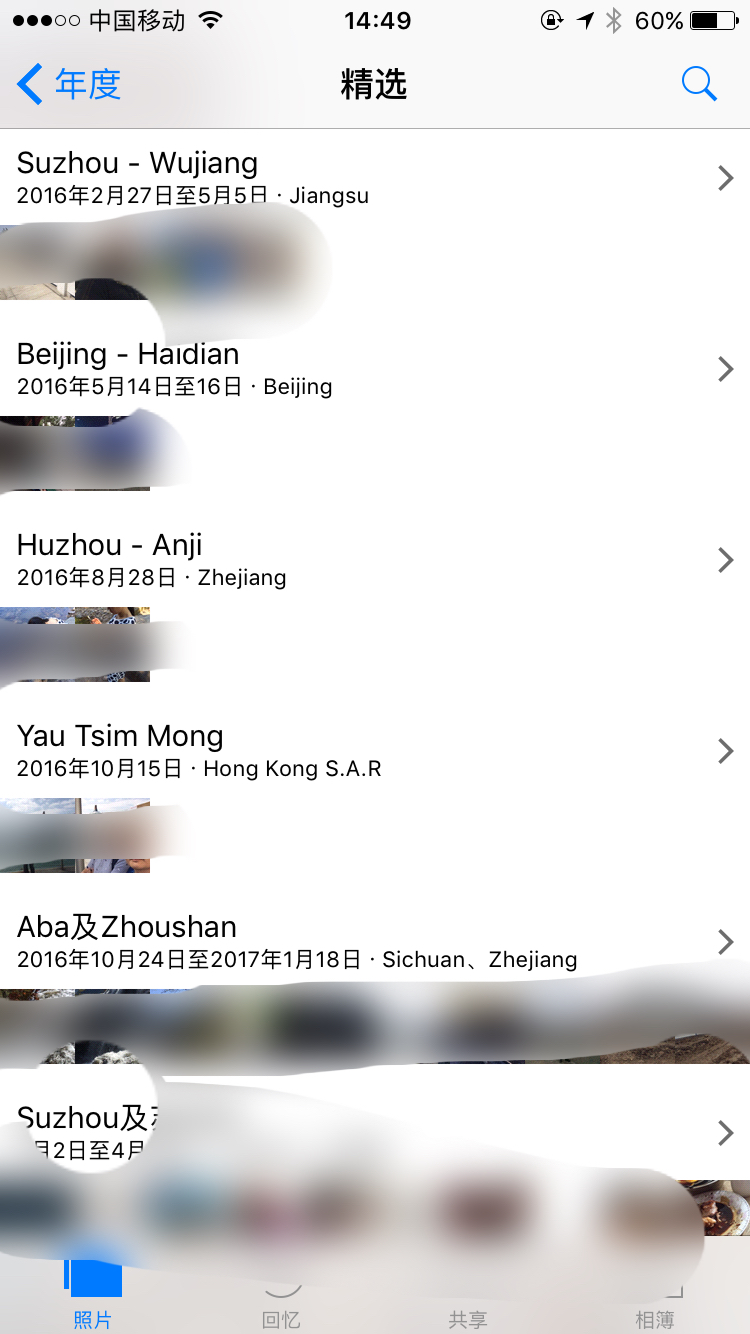
Task: Switch to the 相簿 albums tab
Action: (x=655, y=1298)
